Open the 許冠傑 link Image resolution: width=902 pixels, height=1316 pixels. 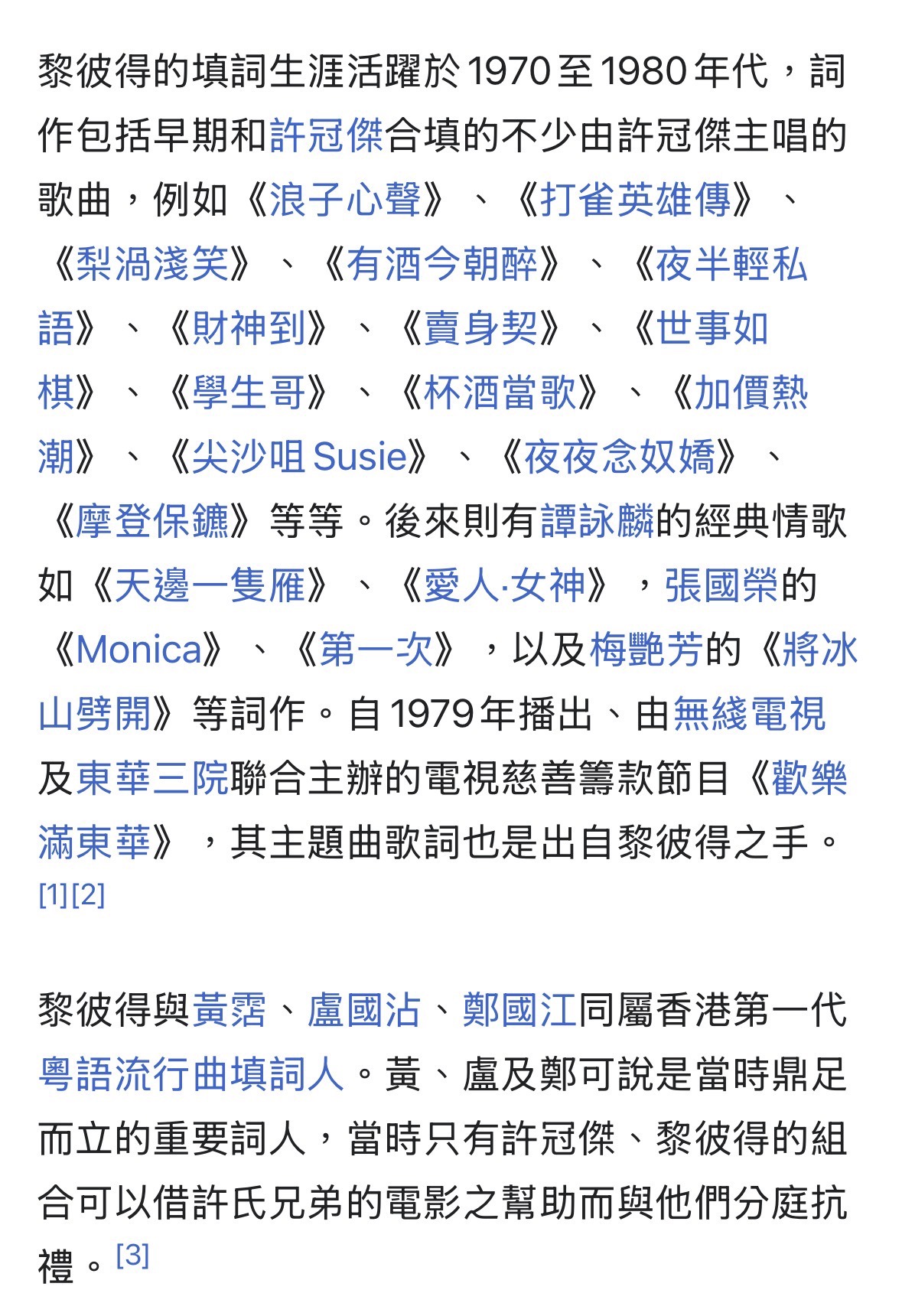point(327,135)
